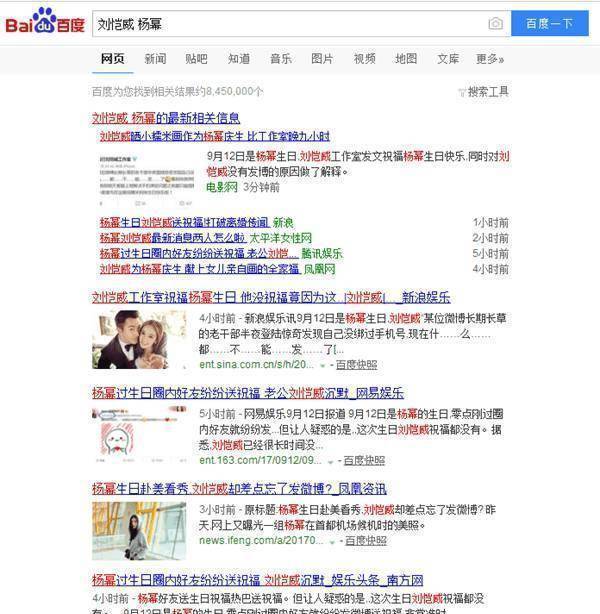The height and width of the screenshot is (614, 600).
Task: Tap the Baidu logo to go home
Action: click(45, 22)
